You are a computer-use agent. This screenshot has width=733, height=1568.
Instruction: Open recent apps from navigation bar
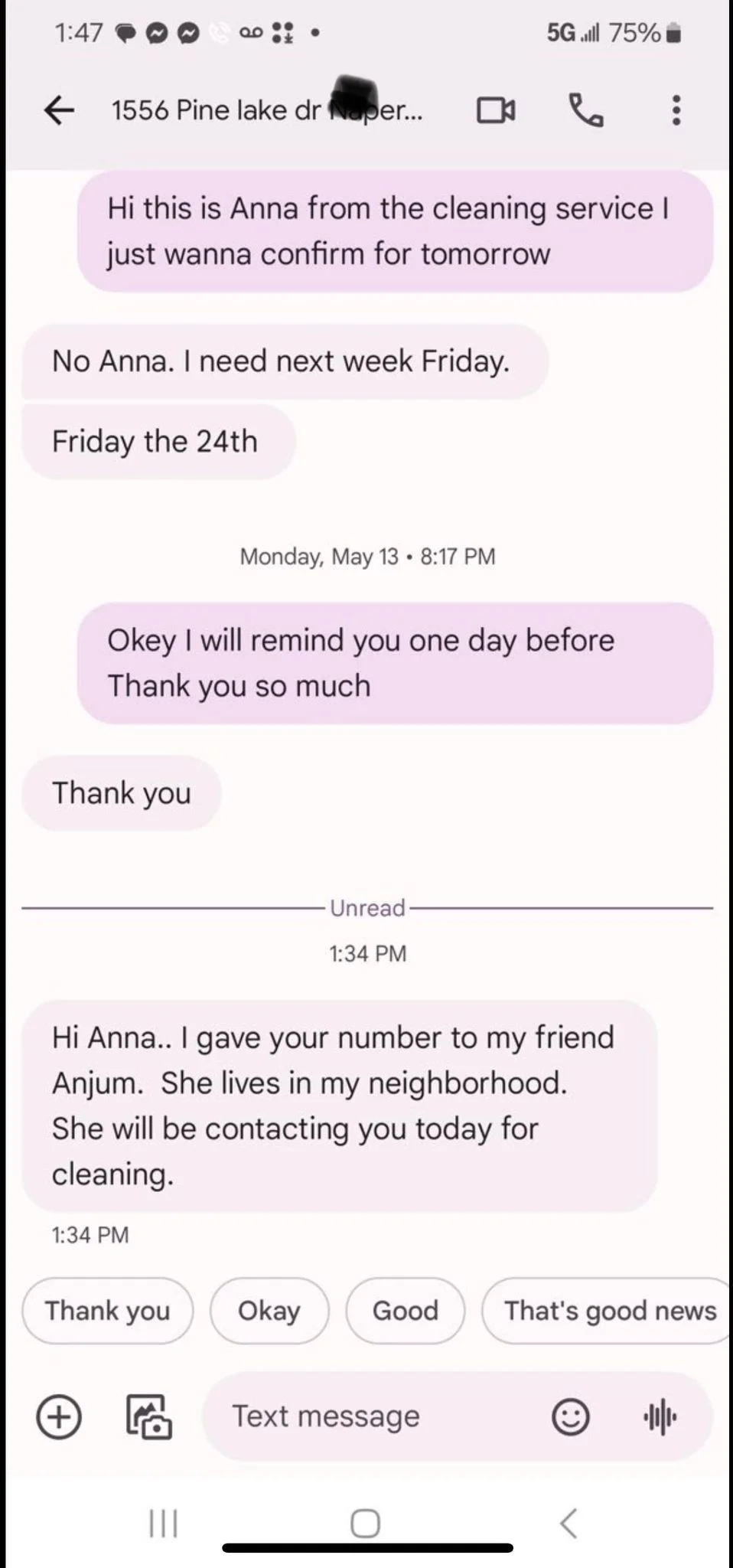coord(163,1523)
